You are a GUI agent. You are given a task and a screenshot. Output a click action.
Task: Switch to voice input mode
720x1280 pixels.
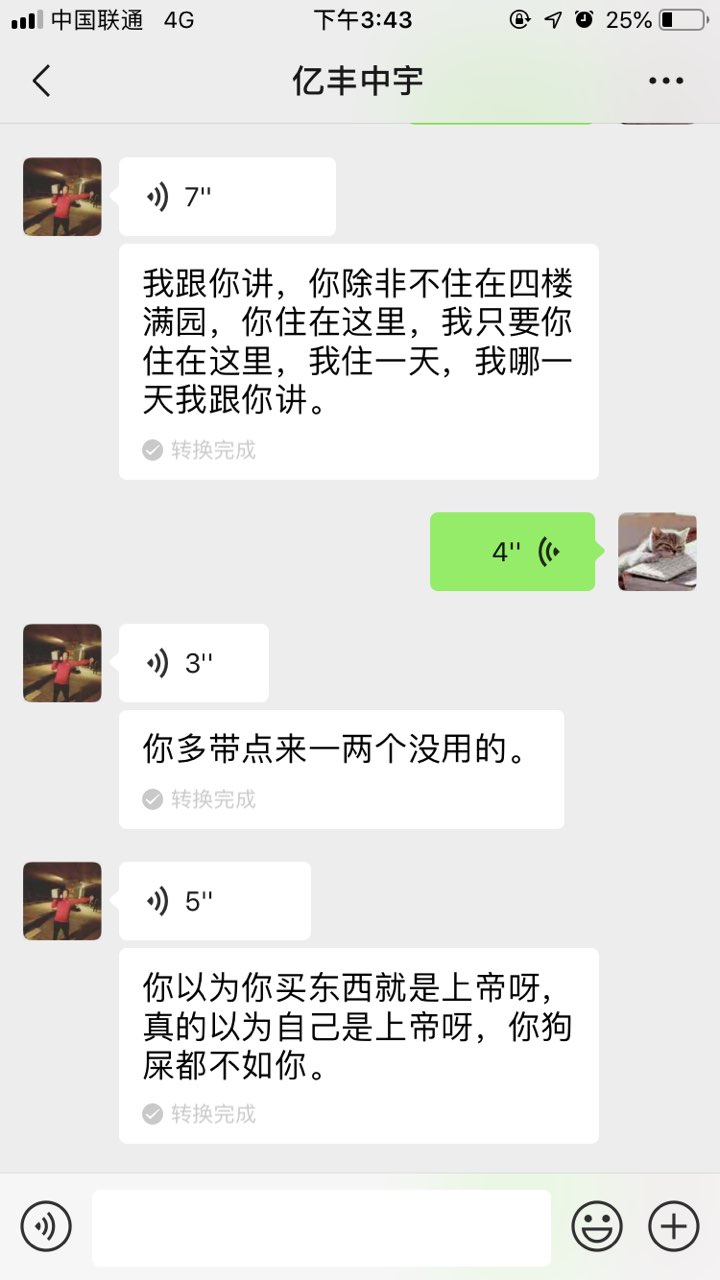click(46, 1226)
